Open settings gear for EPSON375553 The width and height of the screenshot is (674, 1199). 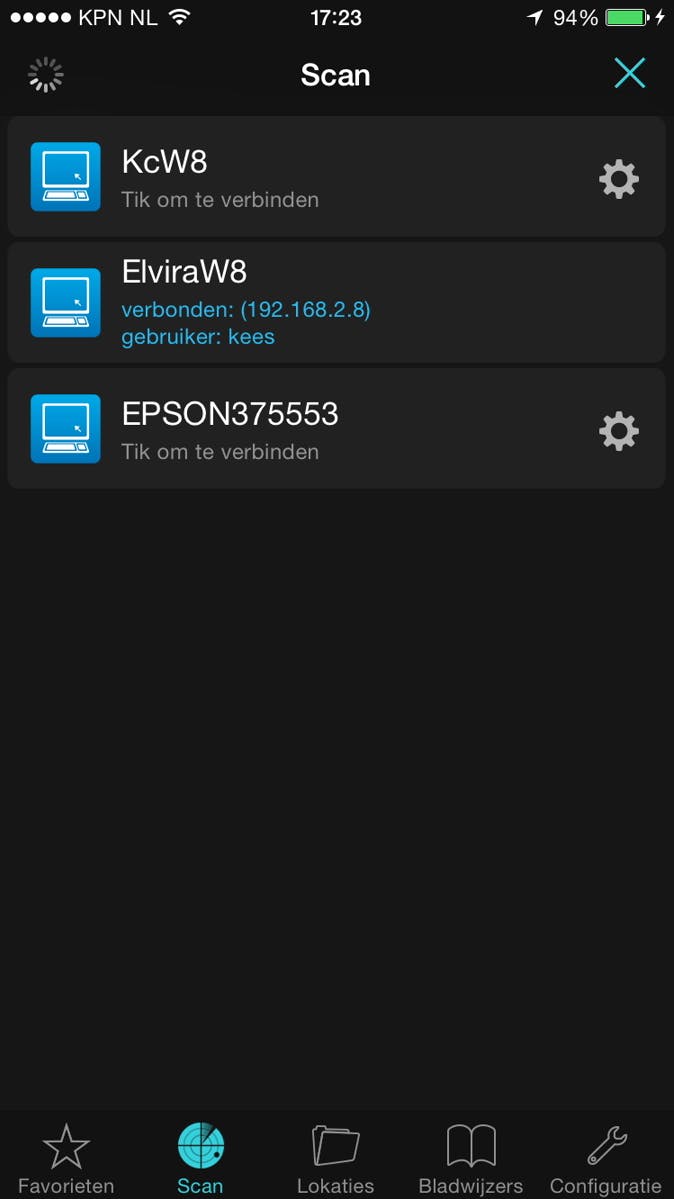click(x=618, y=431)
